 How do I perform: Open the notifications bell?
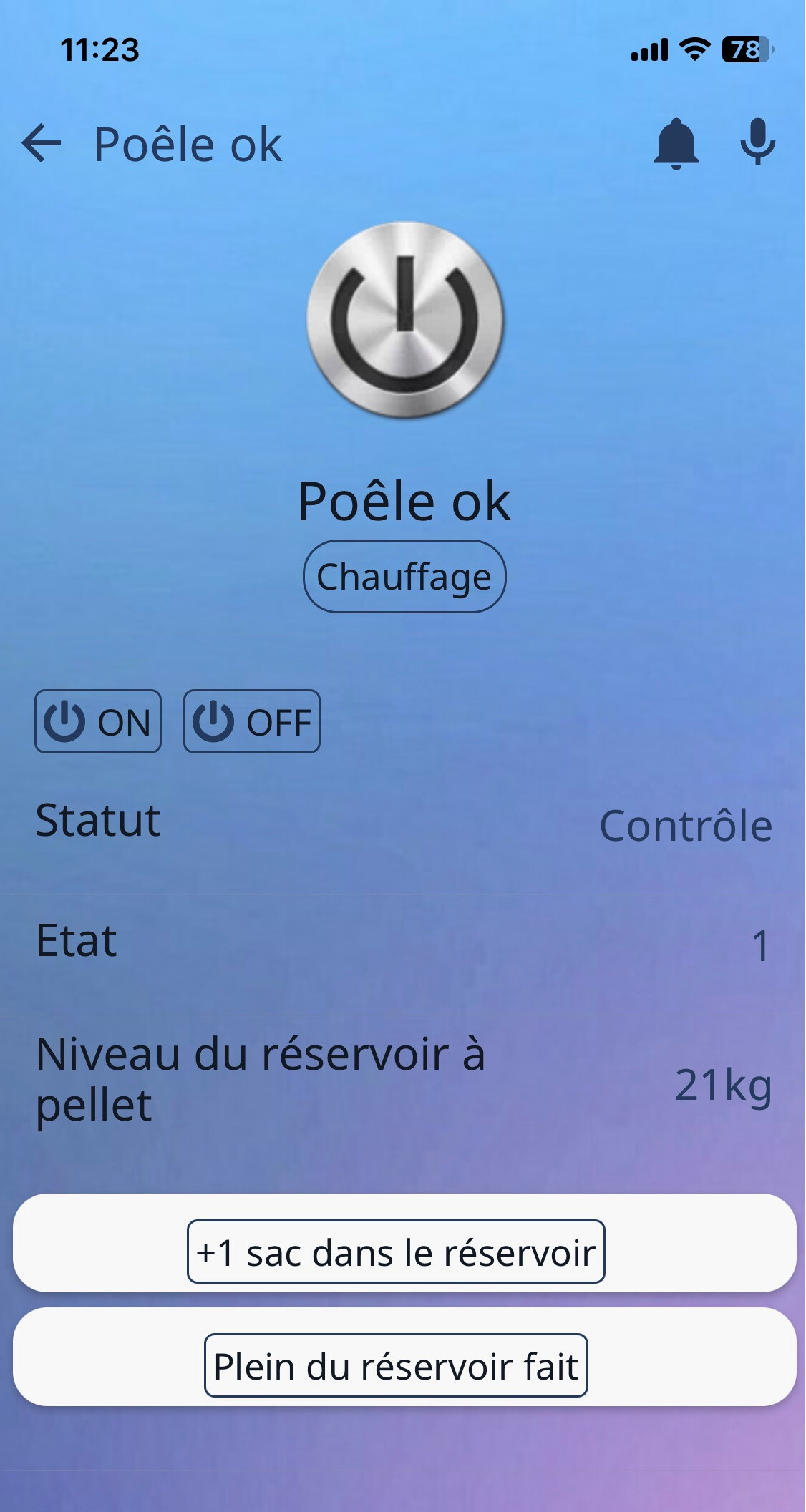tap(676, 143)
